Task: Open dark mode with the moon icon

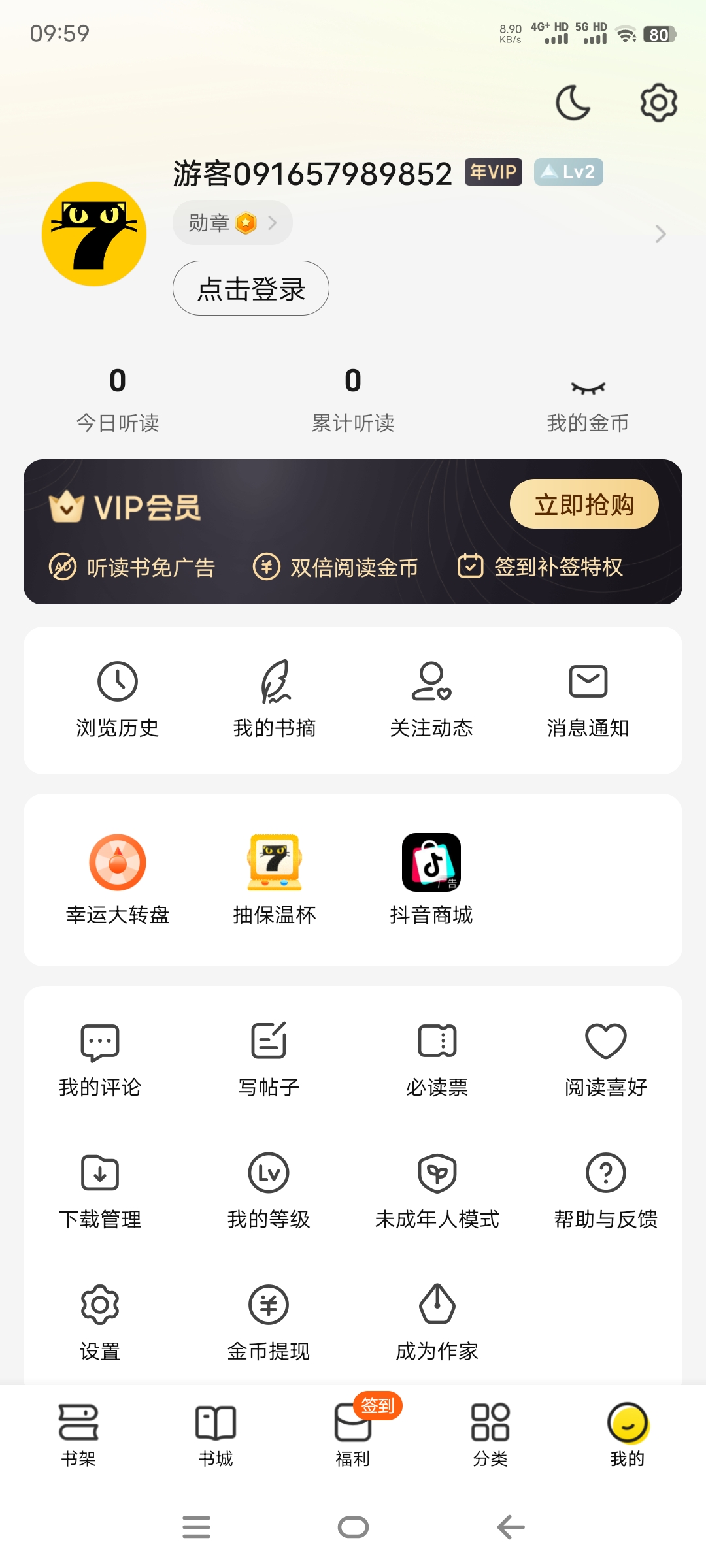Action: [572, 102]
